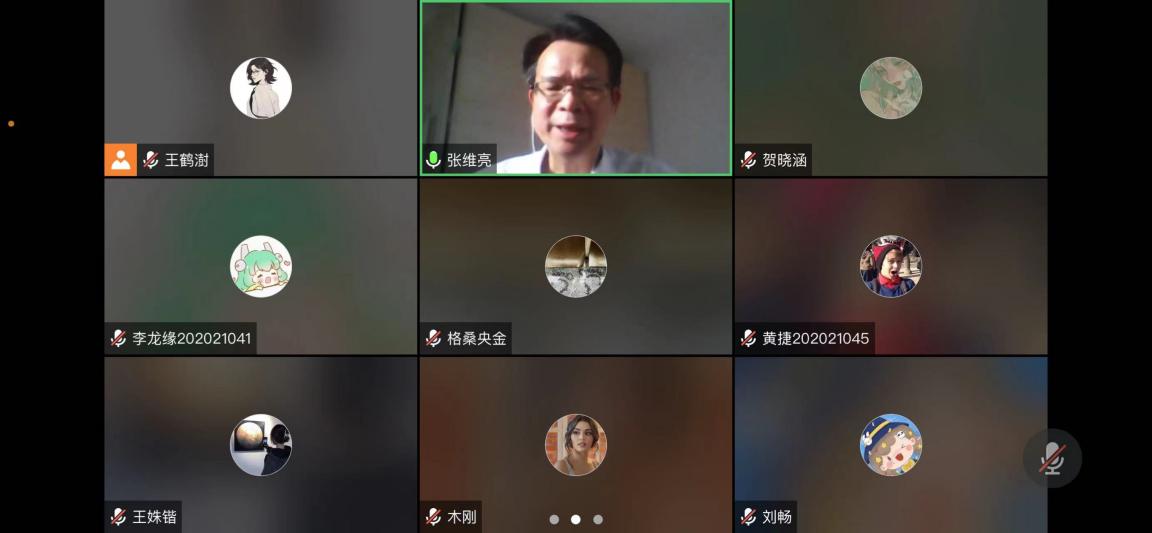This screenshot has height=533, width=1152.
Task: Select 王姝锴's participant tile
Action: (261, 444)
